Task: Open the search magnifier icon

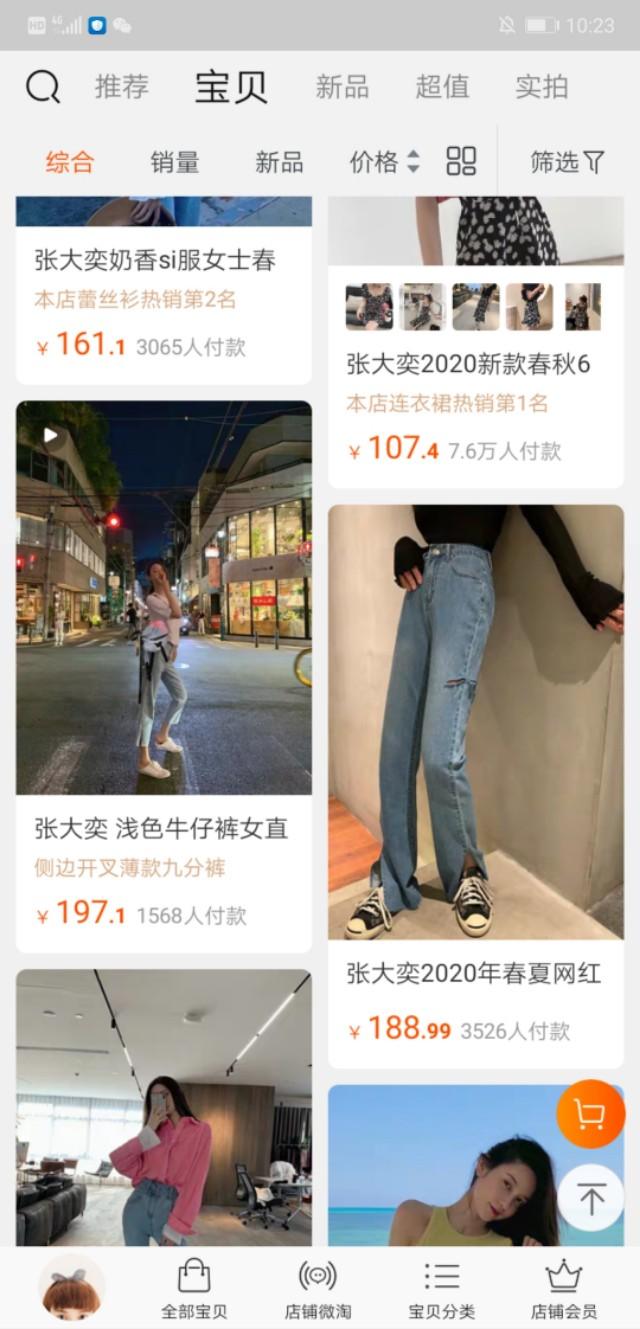Action: [43, 87]
